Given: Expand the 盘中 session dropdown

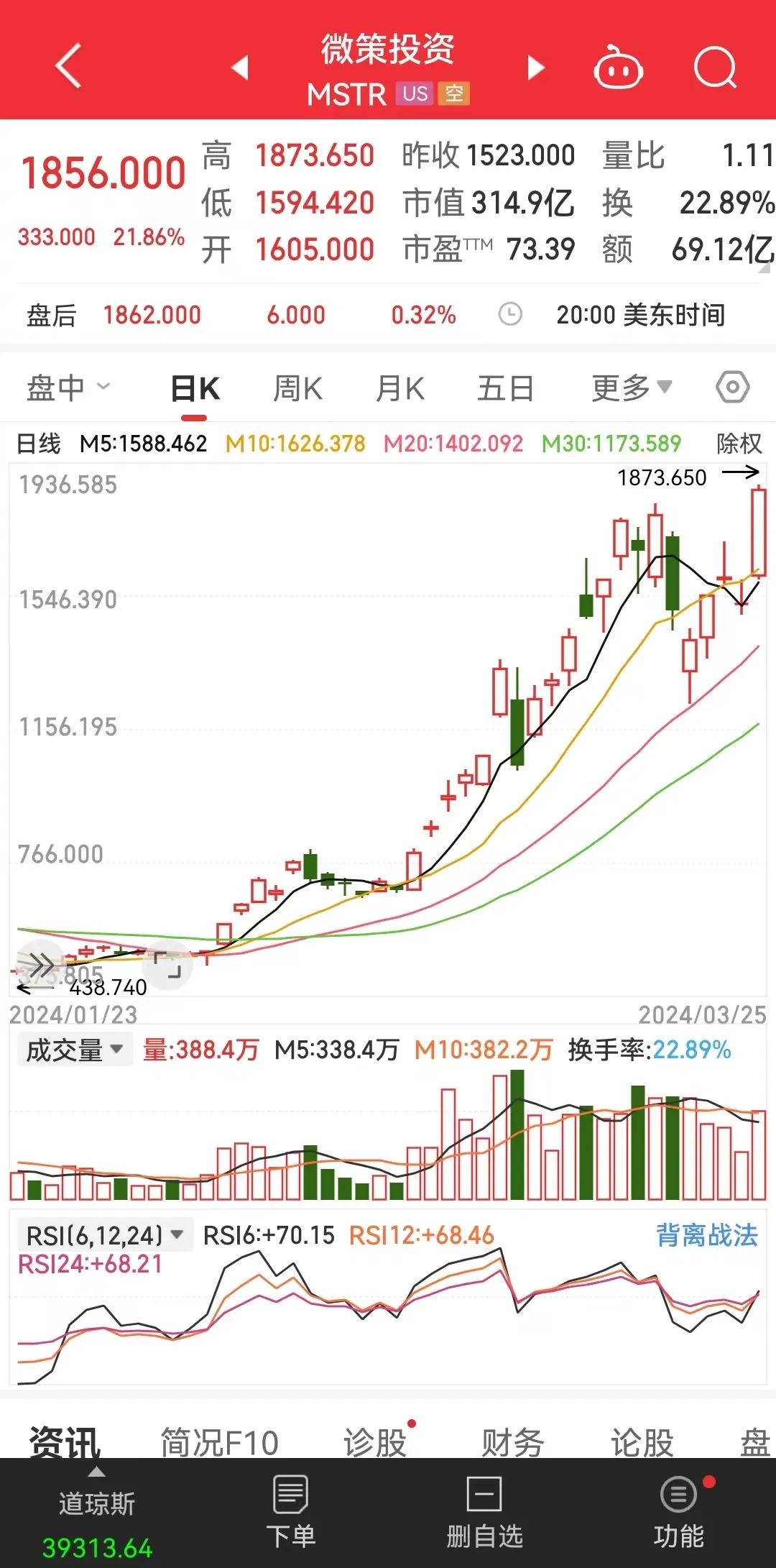Looking at the screenshot, I should pyautogui.click(x=68, y=388).
